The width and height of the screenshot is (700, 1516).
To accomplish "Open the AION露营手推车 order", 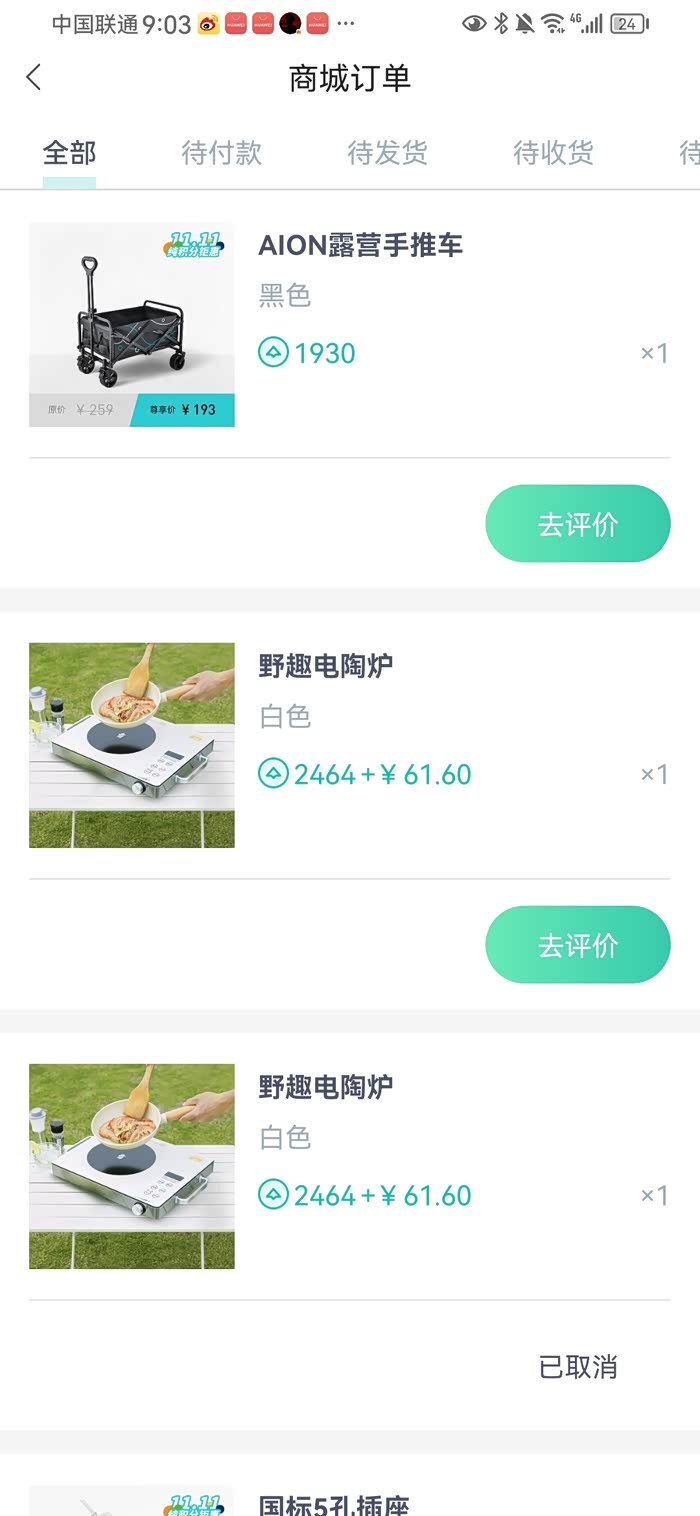I will click(360, 246).
